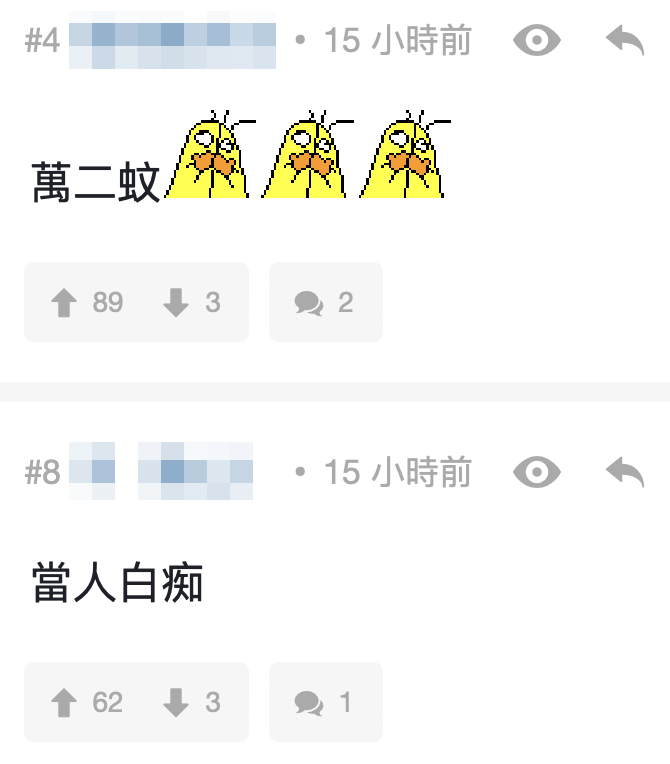This screenshot has height=764, width=670.
Task: Reply to comment #4
Action: (625, 41)
